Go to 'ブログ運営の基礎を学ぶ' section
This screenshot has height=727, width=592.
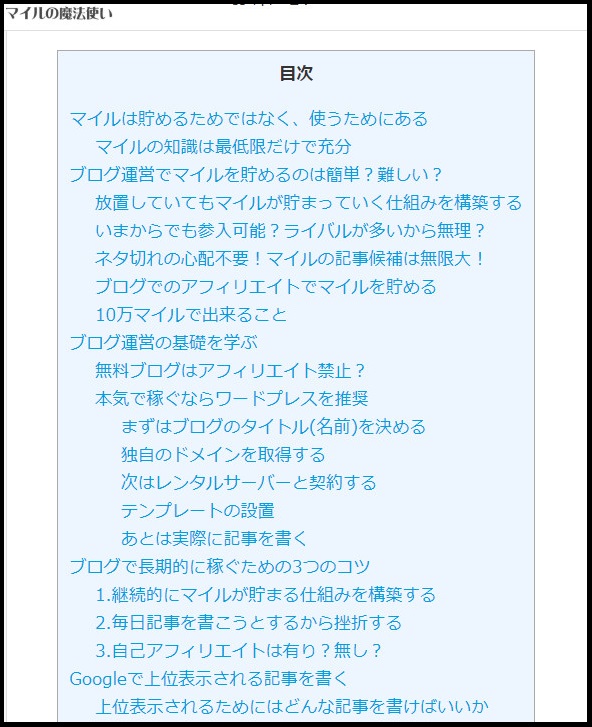(x=164, y=343)
